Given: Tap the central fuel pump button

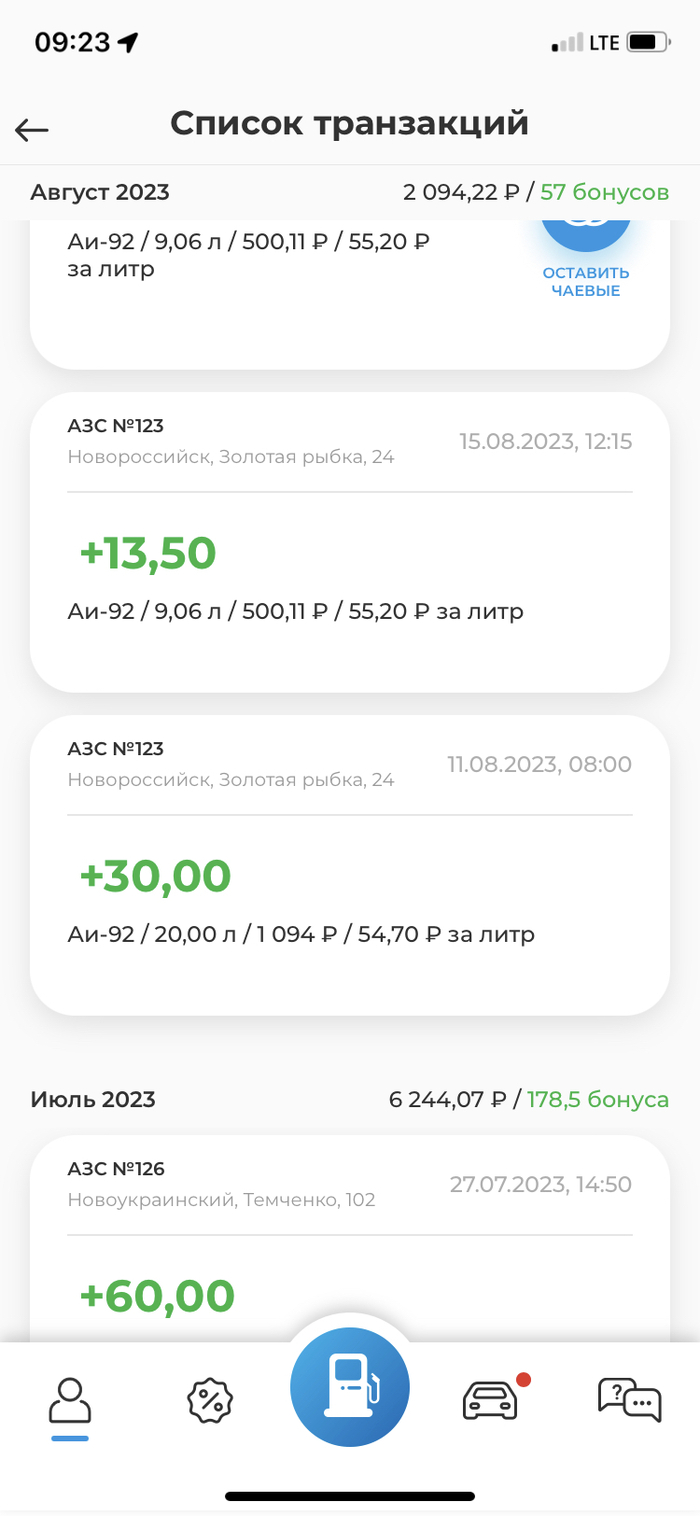Looking at the screenshot, I should tap(350, 1387).
